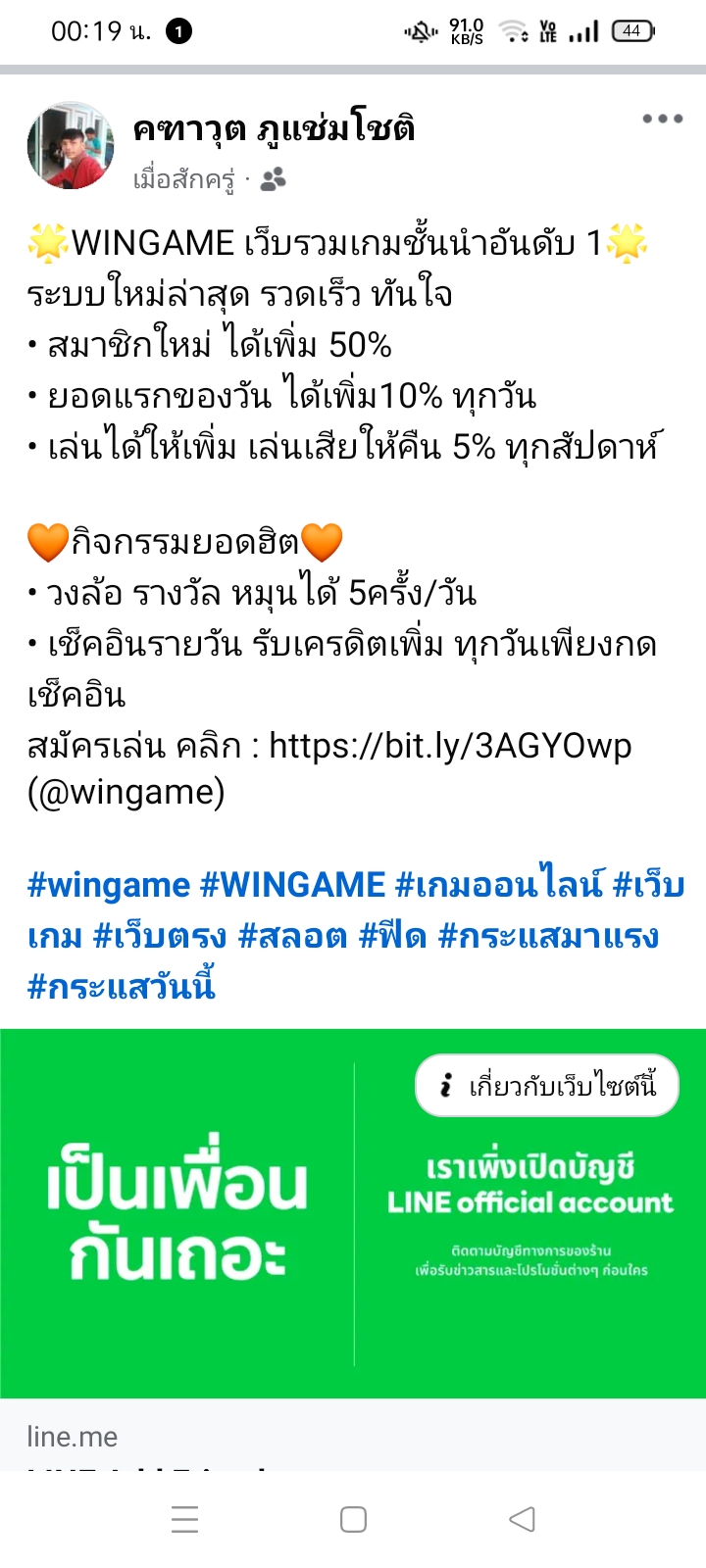This screenshot has height=1568, width=706.
Task: Open the #เกมออนไลน์ hashtag
Action: pos(499,885)
